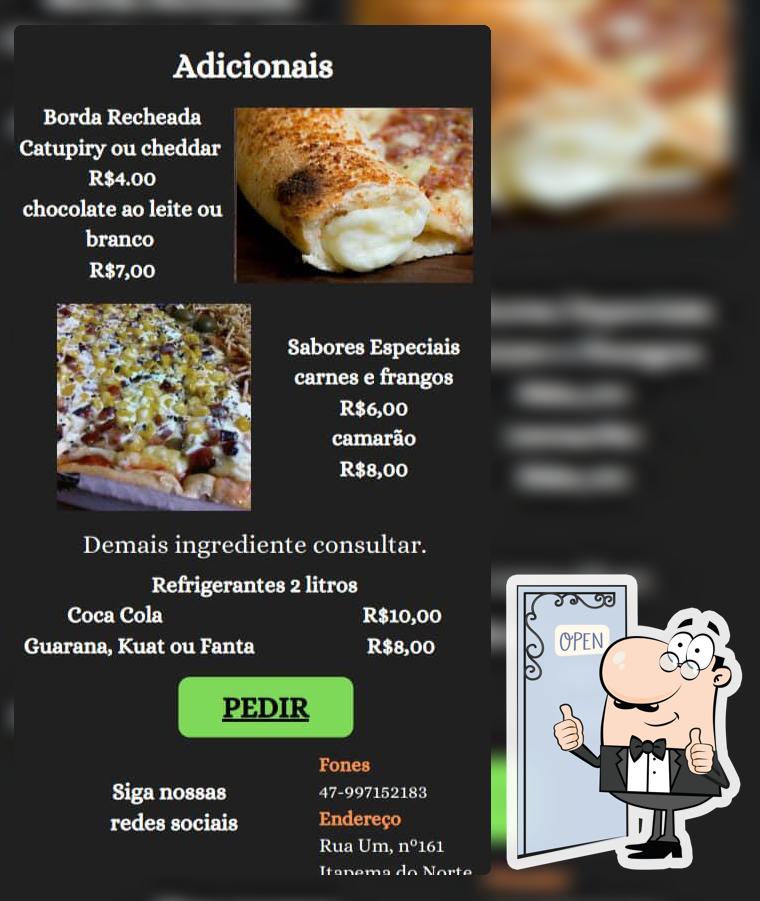Screen dimensions: 760x901
Task: Select the Borda Recheada Catupiry ou cheddar text
Action: coord(120,133)
